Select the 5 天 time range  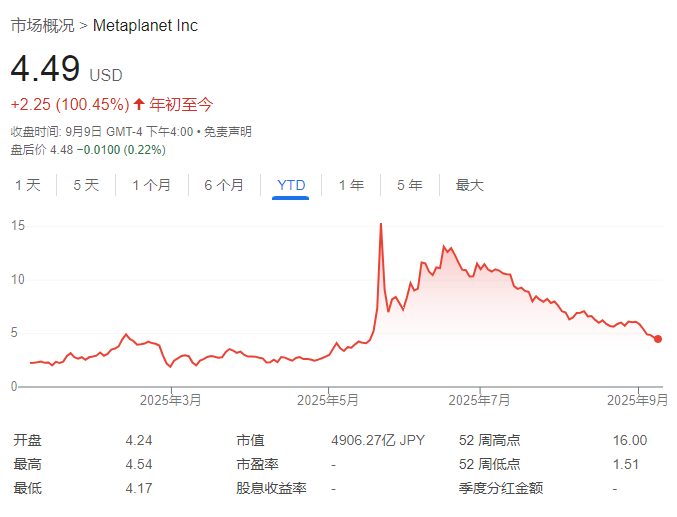tap(86, 185)
